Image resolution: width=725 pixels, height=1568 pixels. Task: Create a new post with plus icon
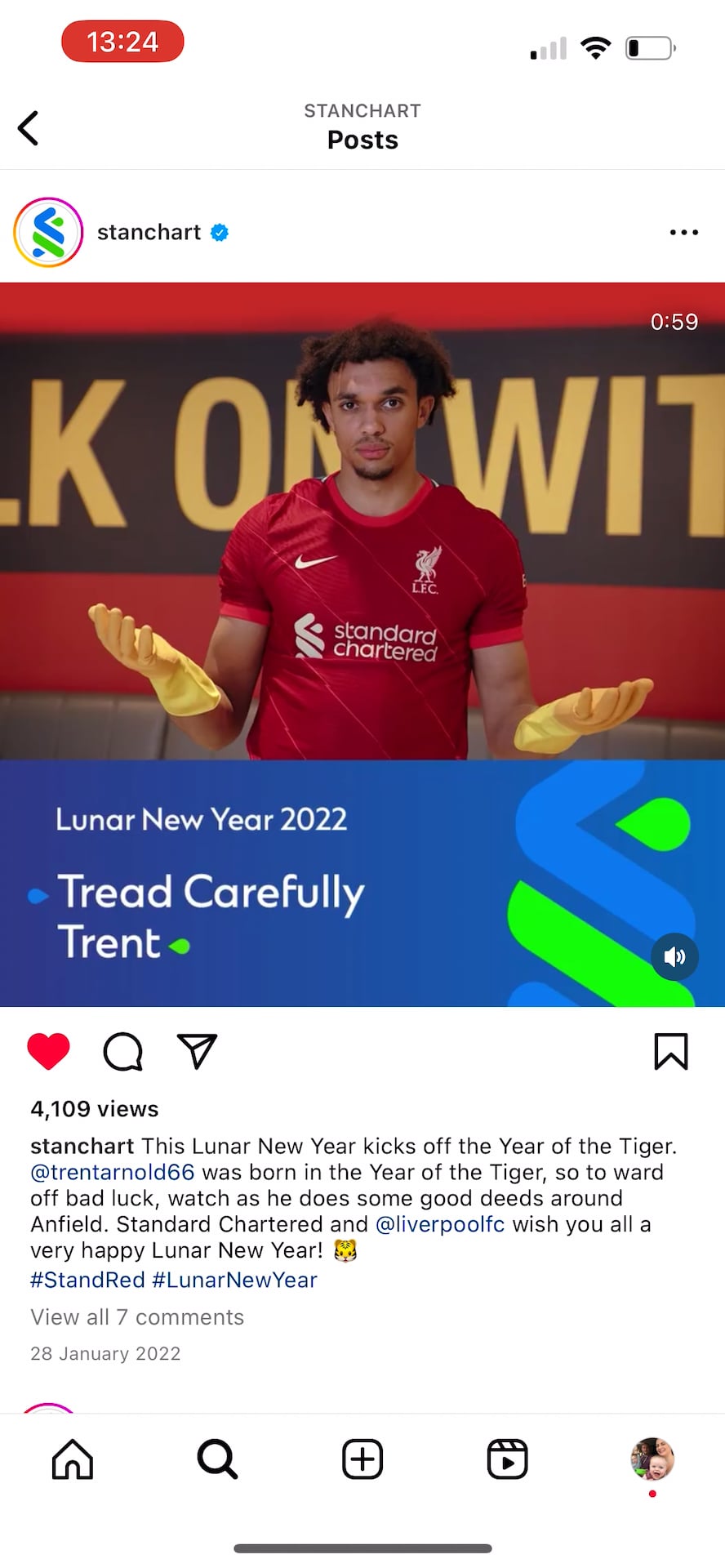point(362,1459)
